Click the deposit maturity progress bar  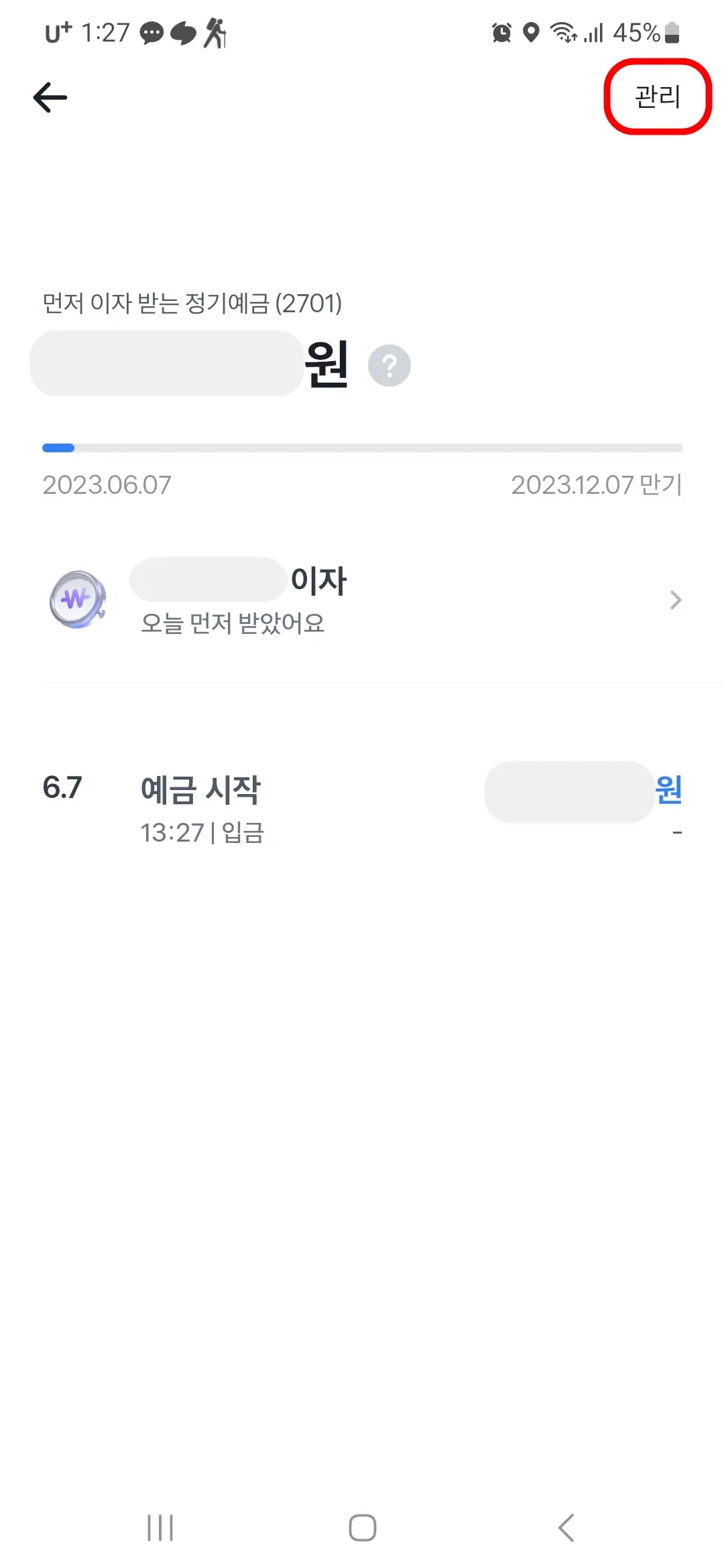click(362, 447)
